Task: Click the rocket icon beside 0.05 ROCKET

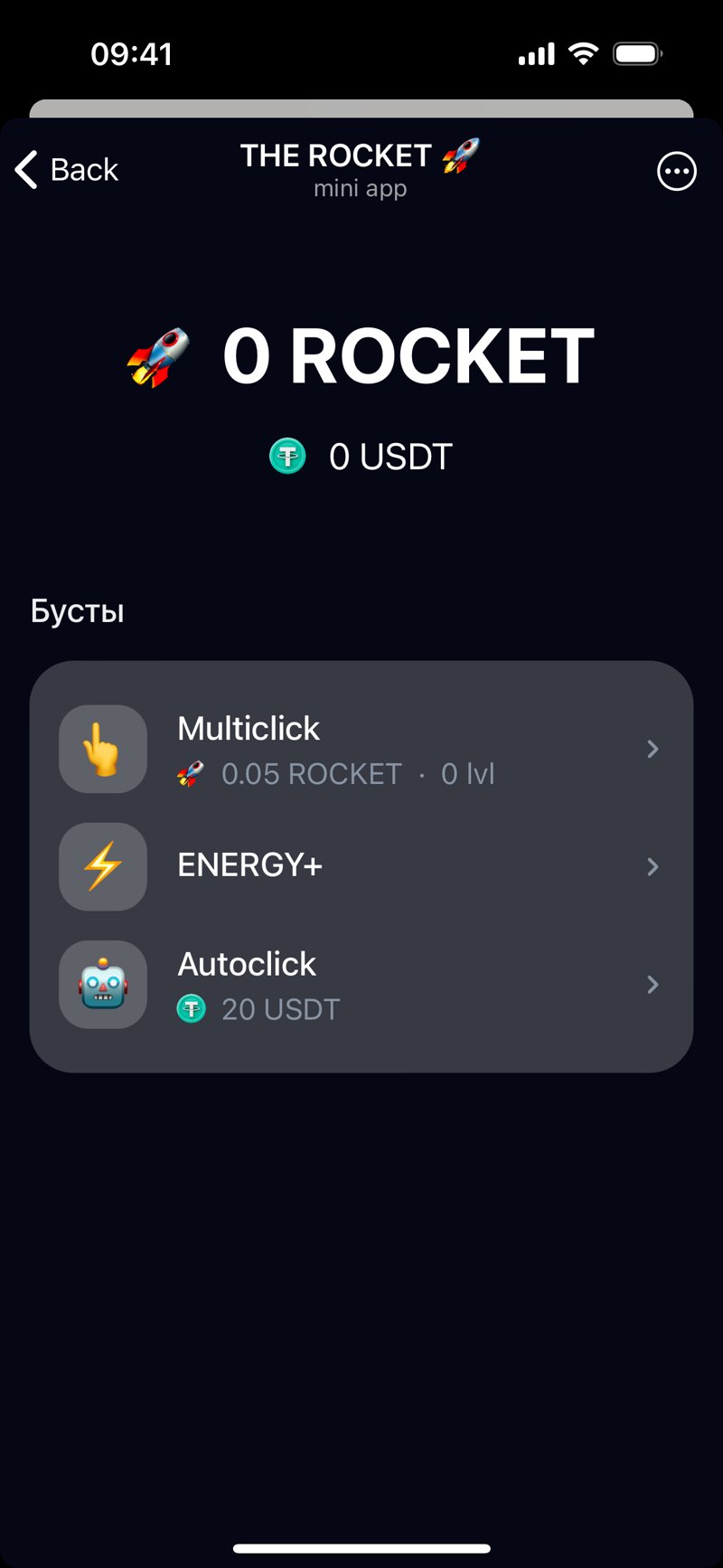Action: [x=191, y=773]
